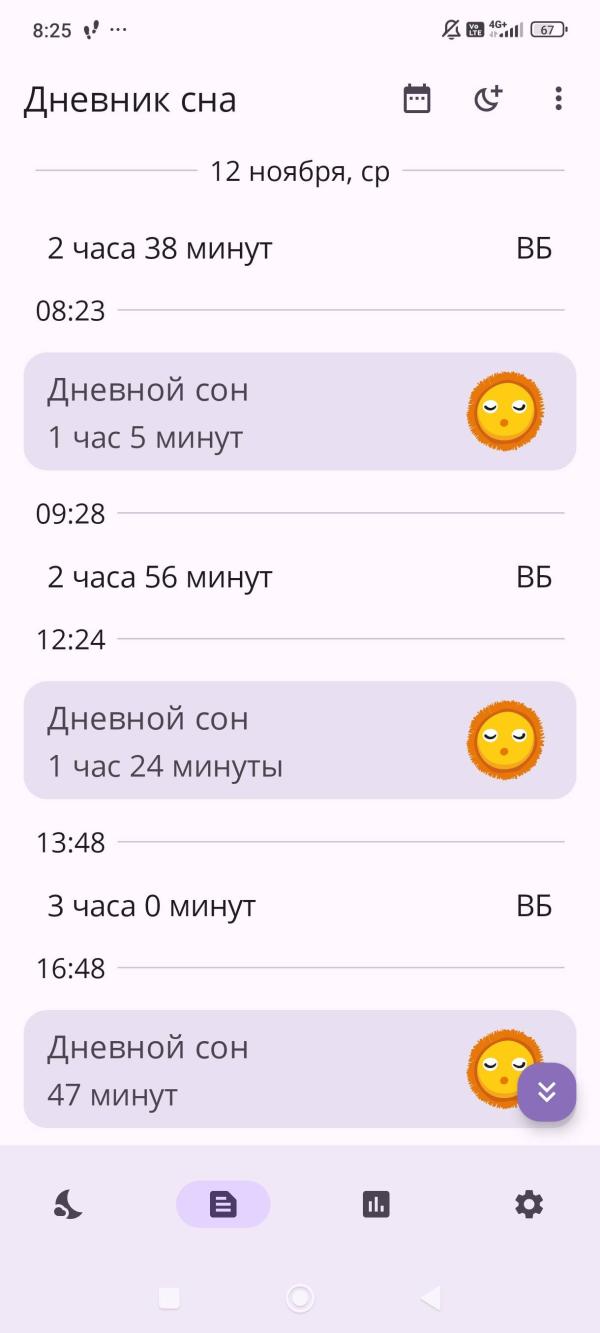Open the settings tab
Screen dimensions: 600x1333
(x=528, y=1205)
